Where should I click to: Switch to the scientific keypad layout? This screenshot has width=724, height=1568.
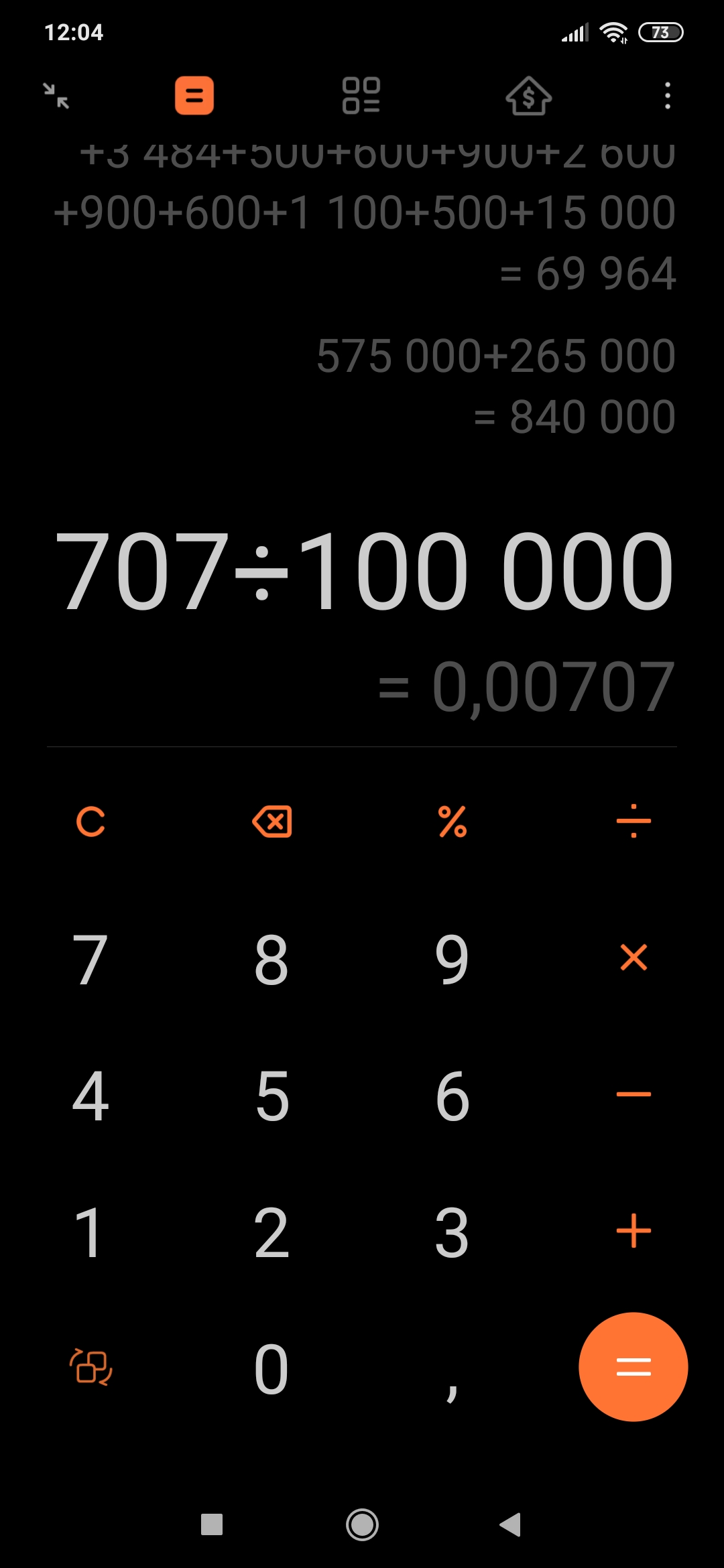90,1367
